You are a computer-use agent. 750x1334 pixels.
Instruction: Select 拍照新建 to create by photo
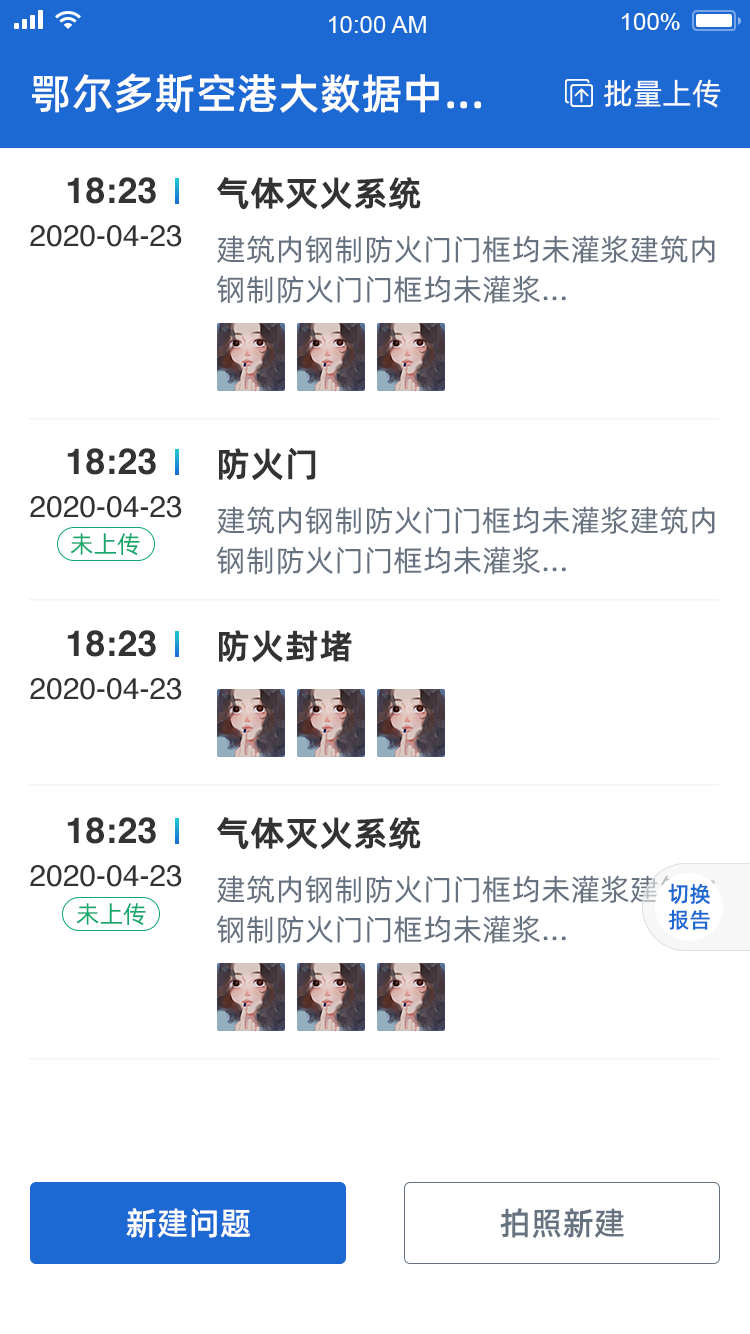coord(562,1223)
